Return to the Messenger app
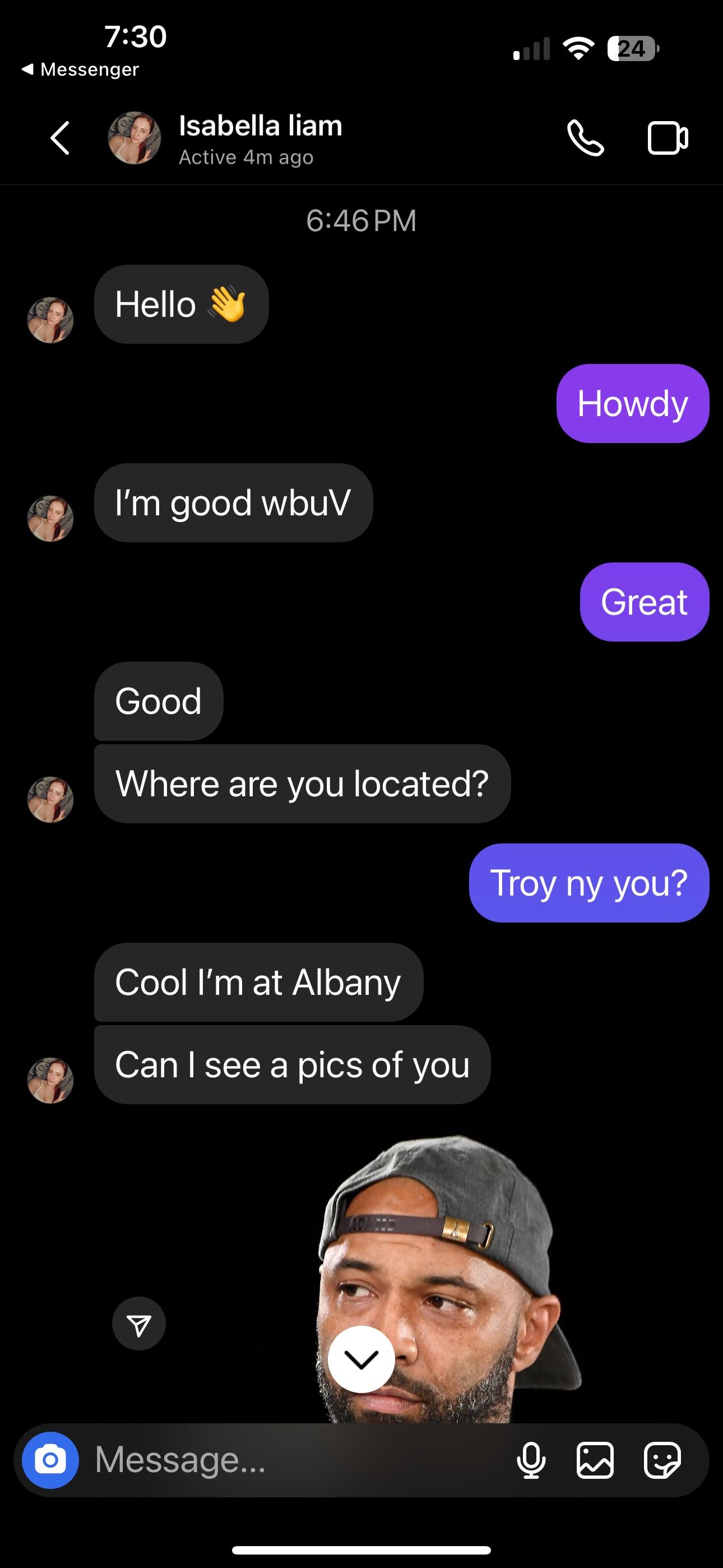This screenshot has width=723, height=1568. pyautogui.click(x=80, y=70)
